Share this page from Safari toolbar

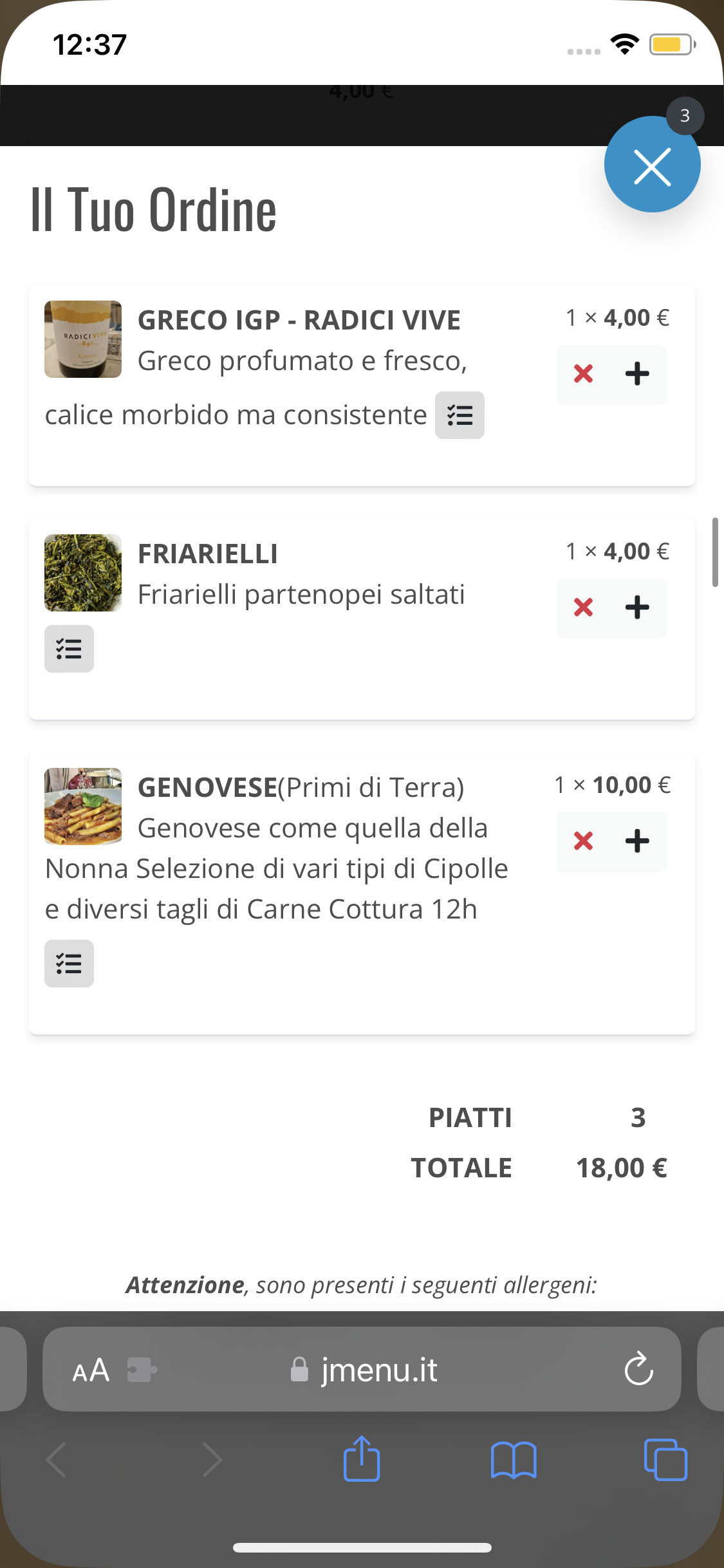point(362,1459)
